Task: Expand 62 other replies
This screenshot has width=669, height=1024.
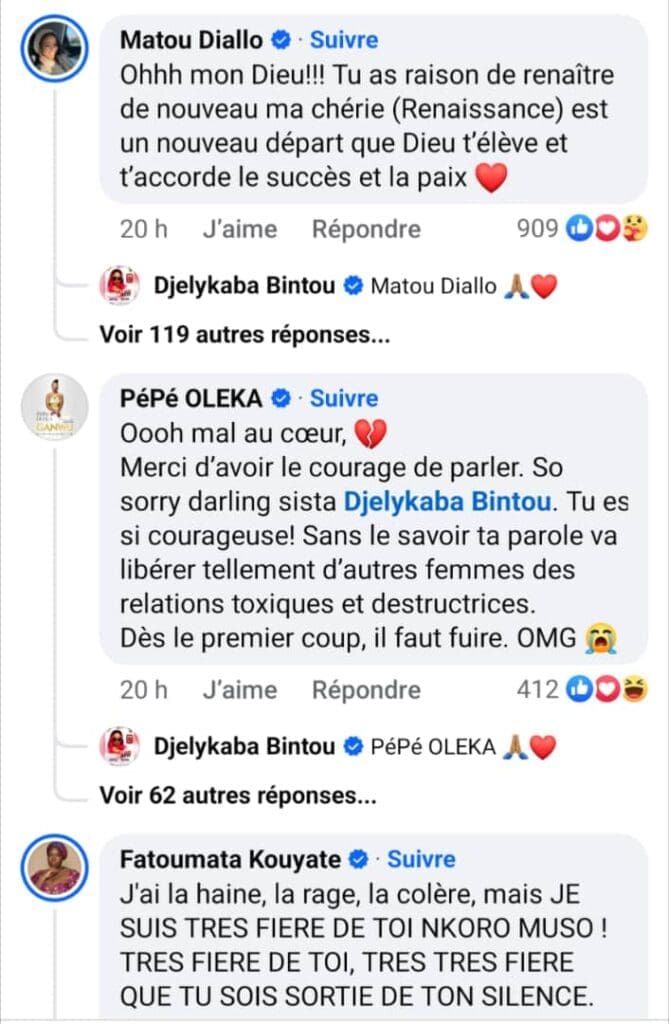Action: (238, 796)
